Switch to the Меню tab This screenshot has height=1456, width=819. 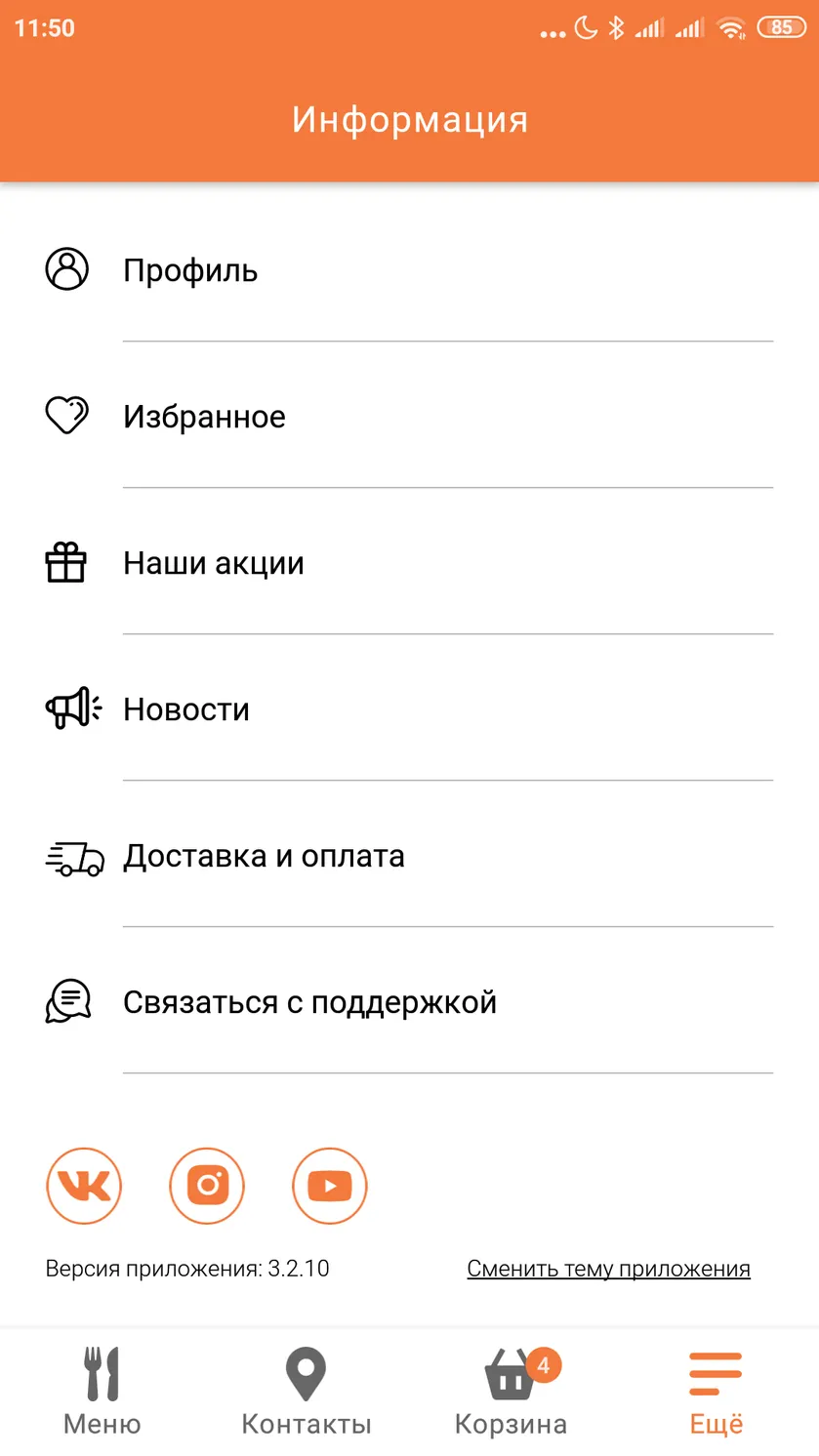point(102,1392)
